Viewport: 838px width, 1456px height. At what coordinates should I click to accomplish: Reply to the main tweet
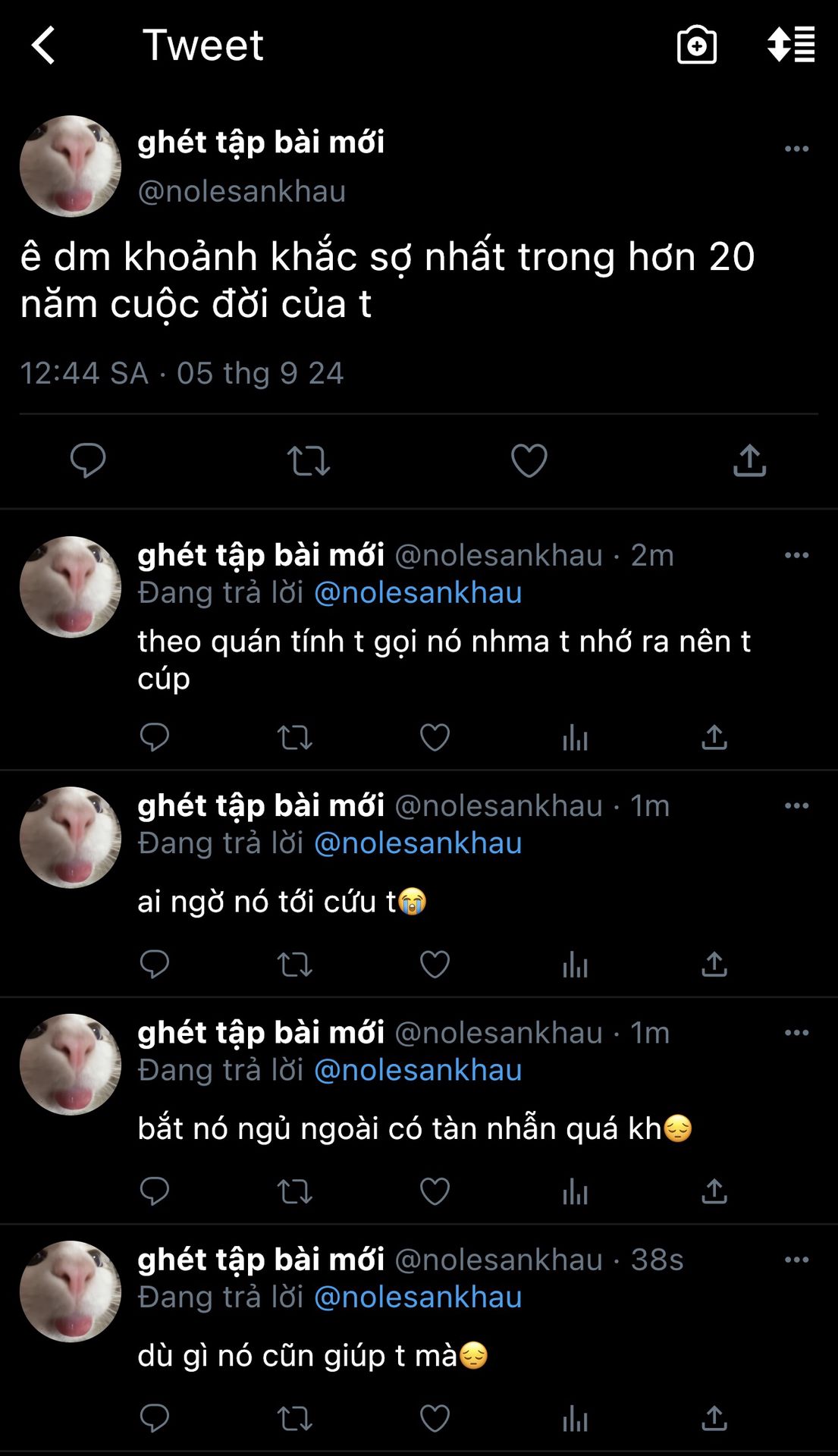pyautogui.click(x=88, y=460)
